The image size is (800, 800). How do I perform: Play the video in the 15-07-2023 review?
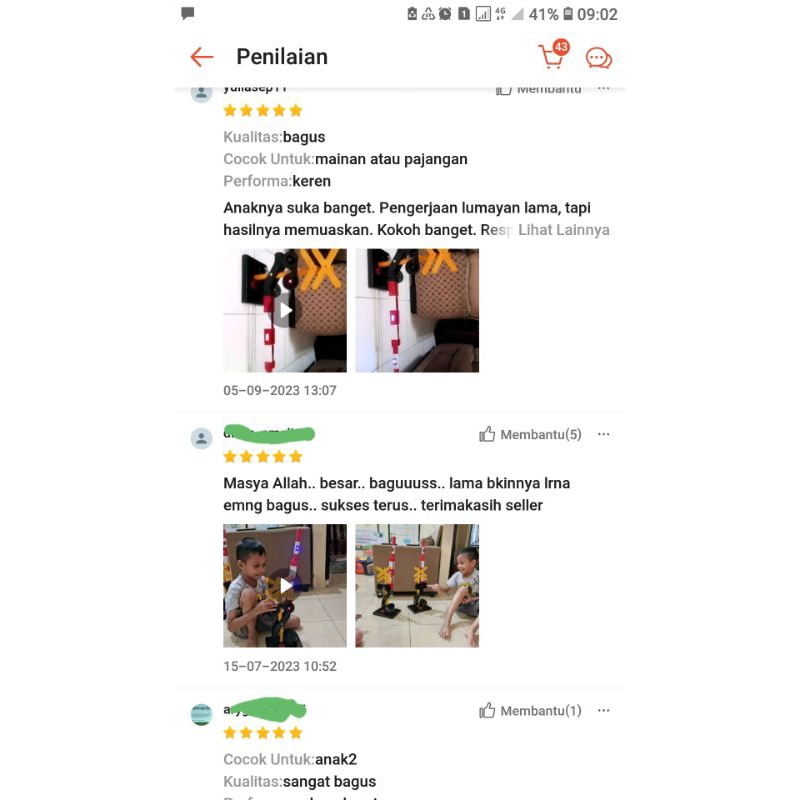pyautogui.click(x=285, y=585)
